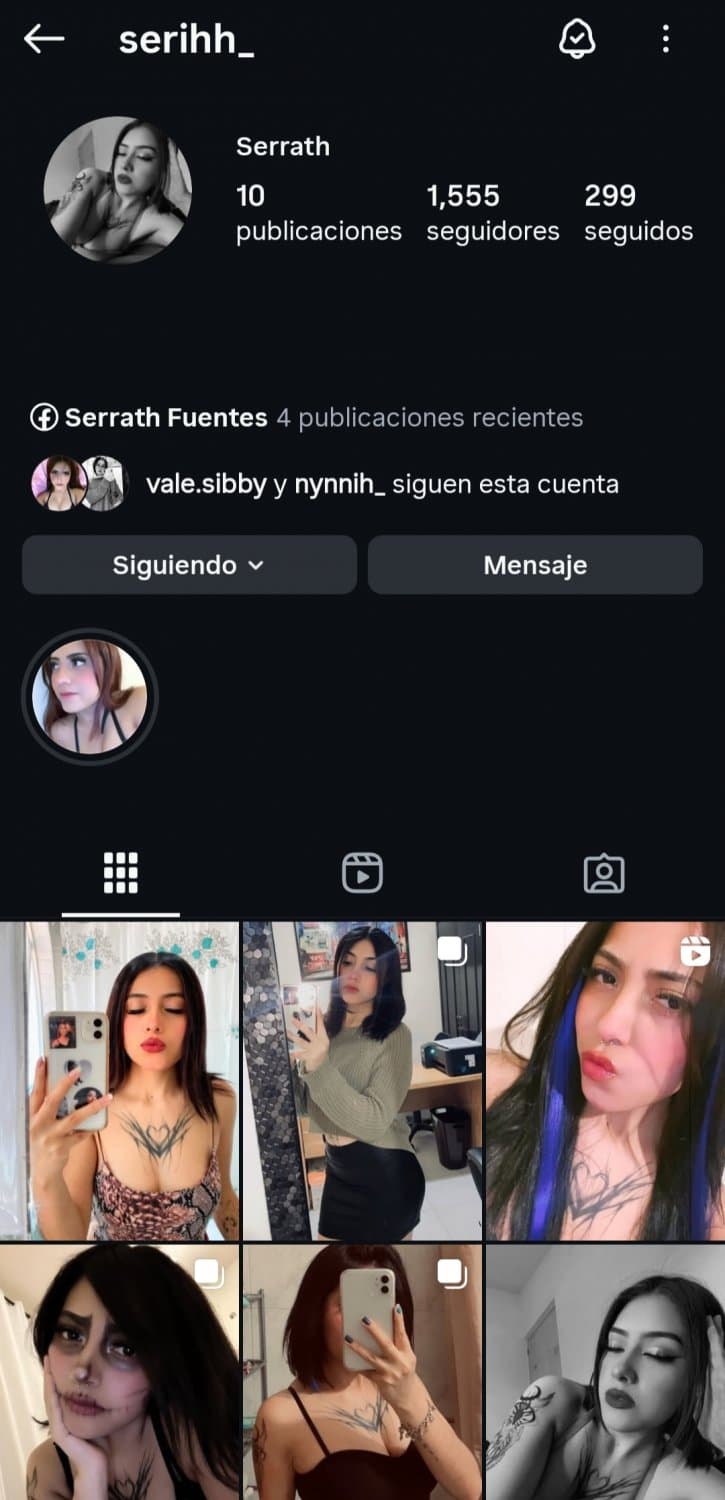Open the notifications bell for this profile
The height and width of the screenshot is (1500, 725).
click(577, 39)
